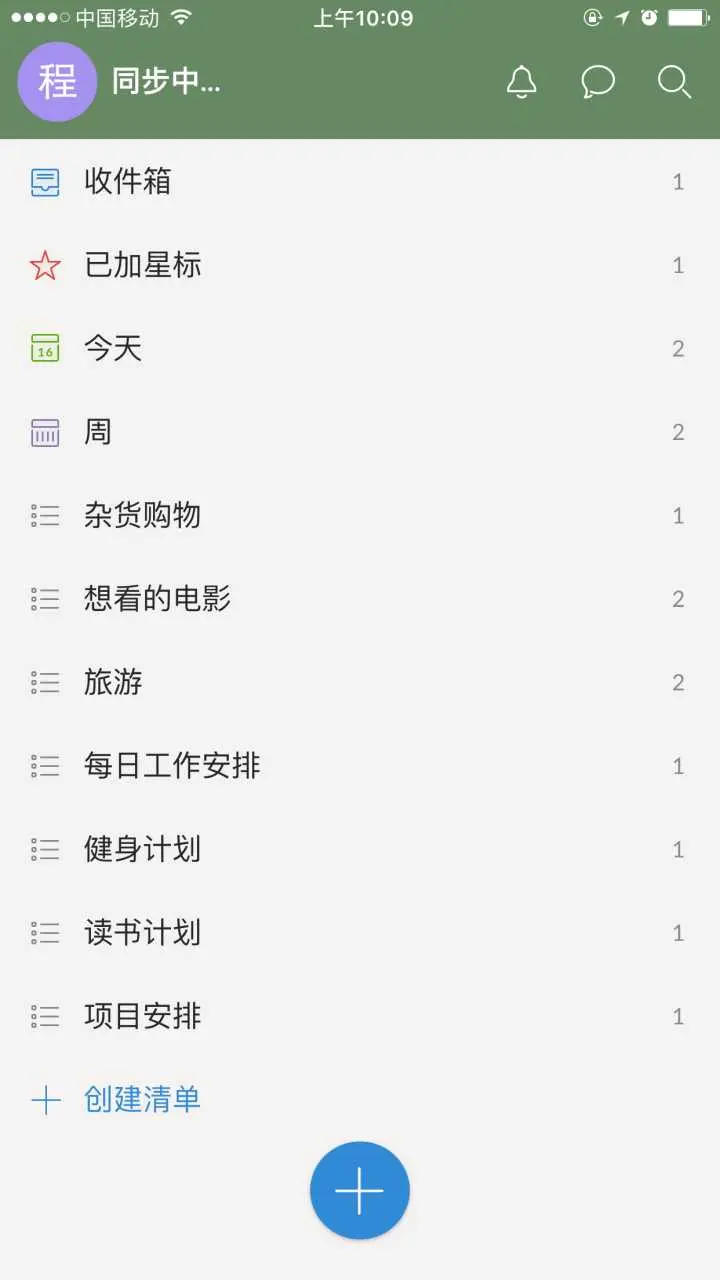
Task: Open the 健身计划 list
Action: click(143, 850)
